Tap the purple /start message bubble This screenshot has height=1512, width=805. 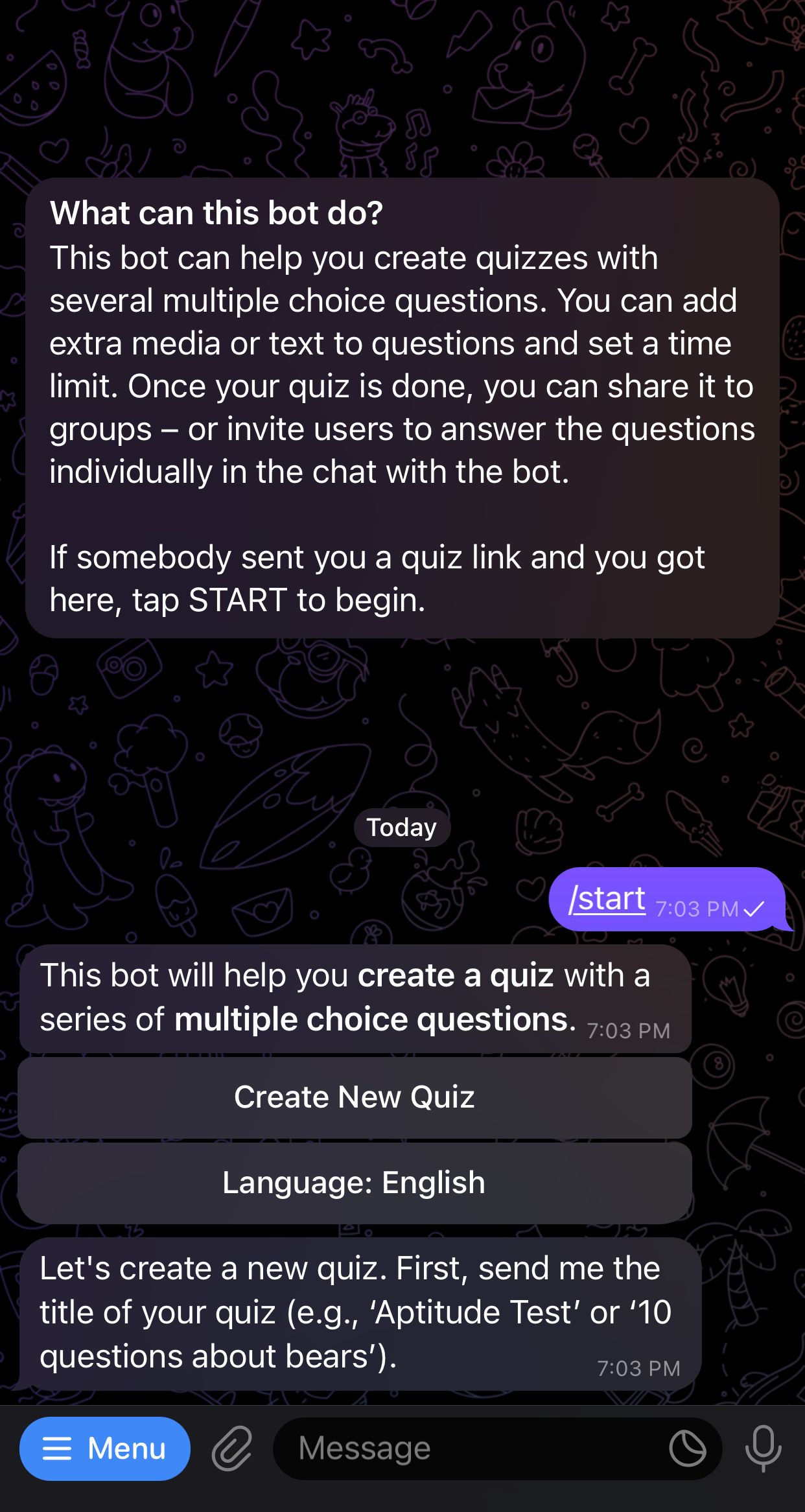tap(661, 901)
